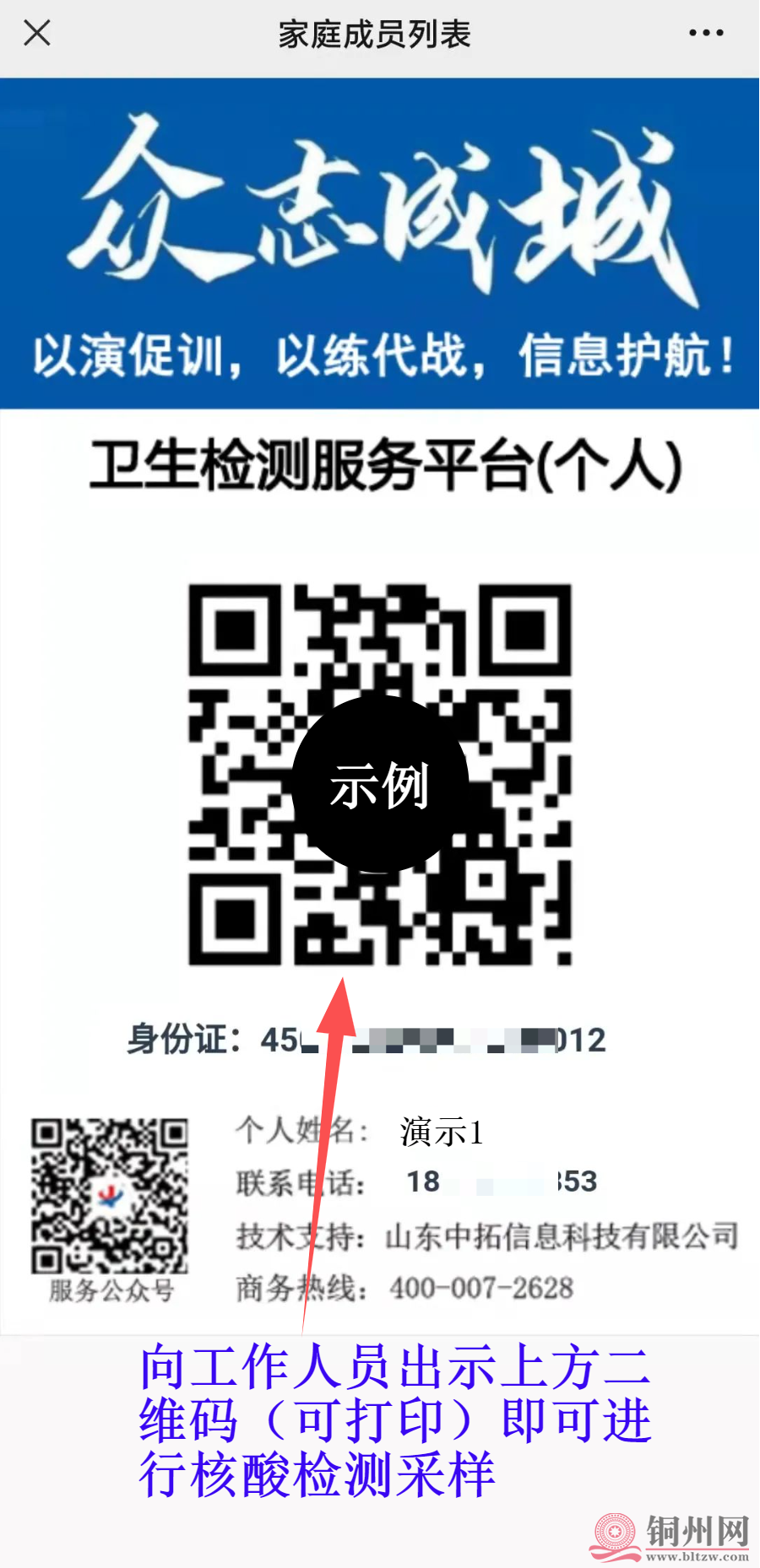Open the three-dot overflow menu
Screen dimensions: 760x1568
point(706,33)
